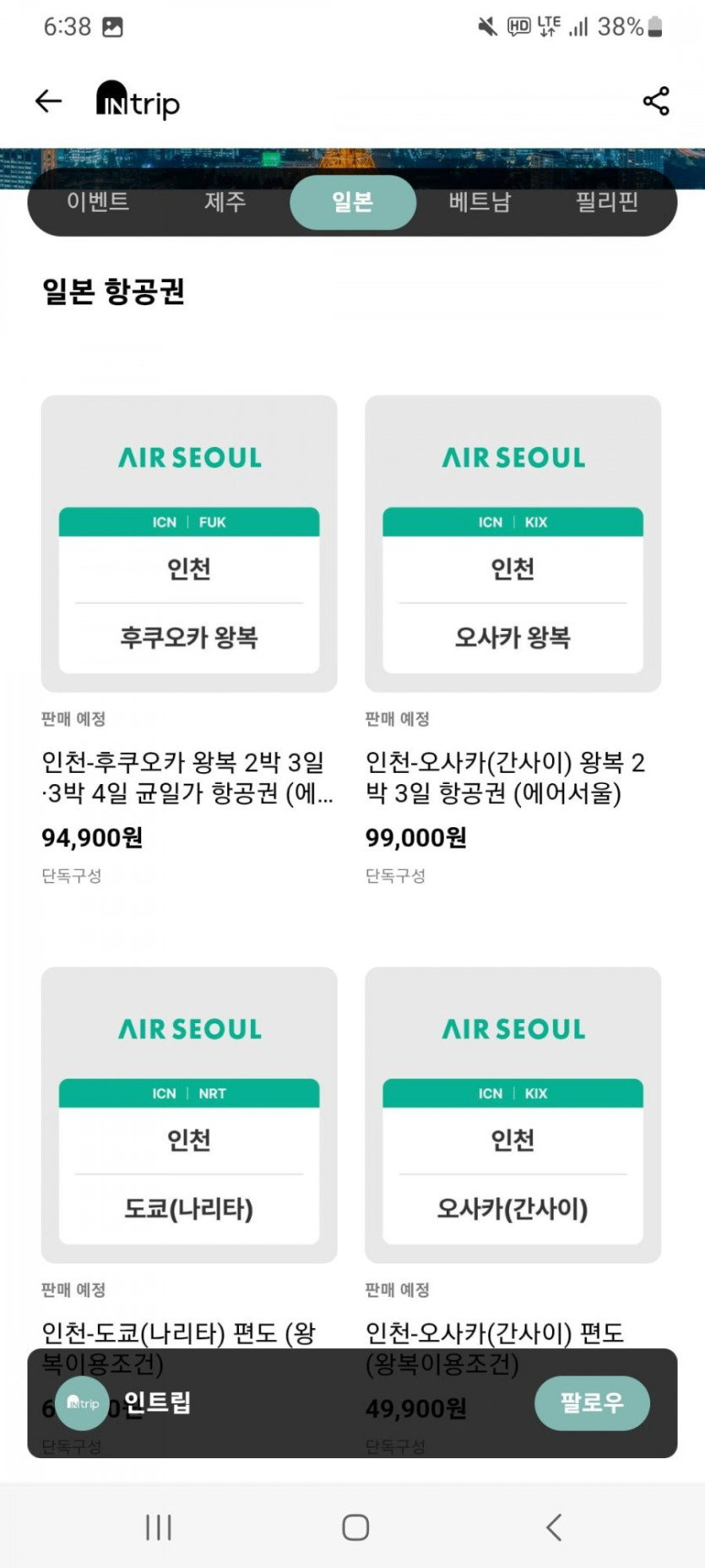View the 인천-오사카 왕복 ticket card
This screenshot has height=1568, width=705.
[512, 544]
